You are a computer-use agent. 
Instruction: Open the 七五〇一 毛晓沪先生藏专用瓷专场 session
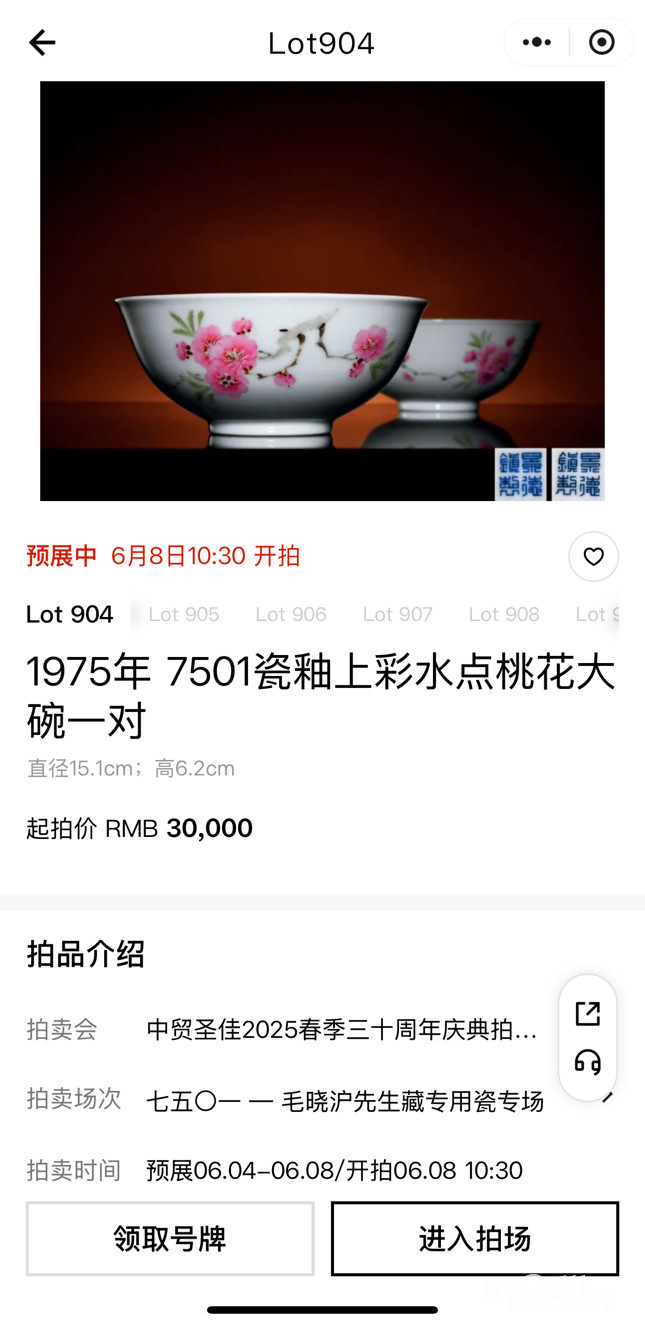(x=345, y=1101)
